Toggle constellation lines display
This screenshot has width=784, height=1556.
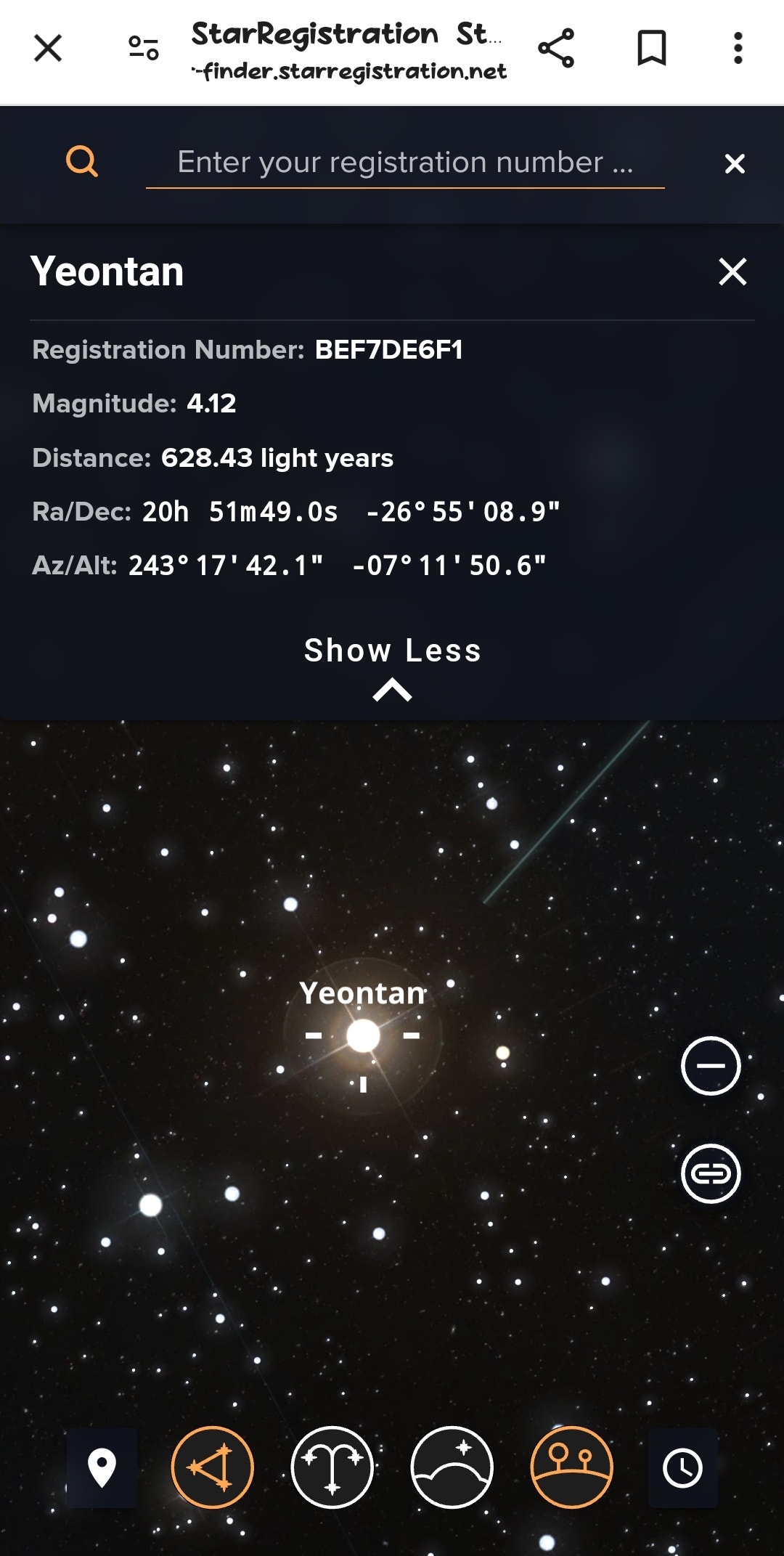[x=212, y=1467]
